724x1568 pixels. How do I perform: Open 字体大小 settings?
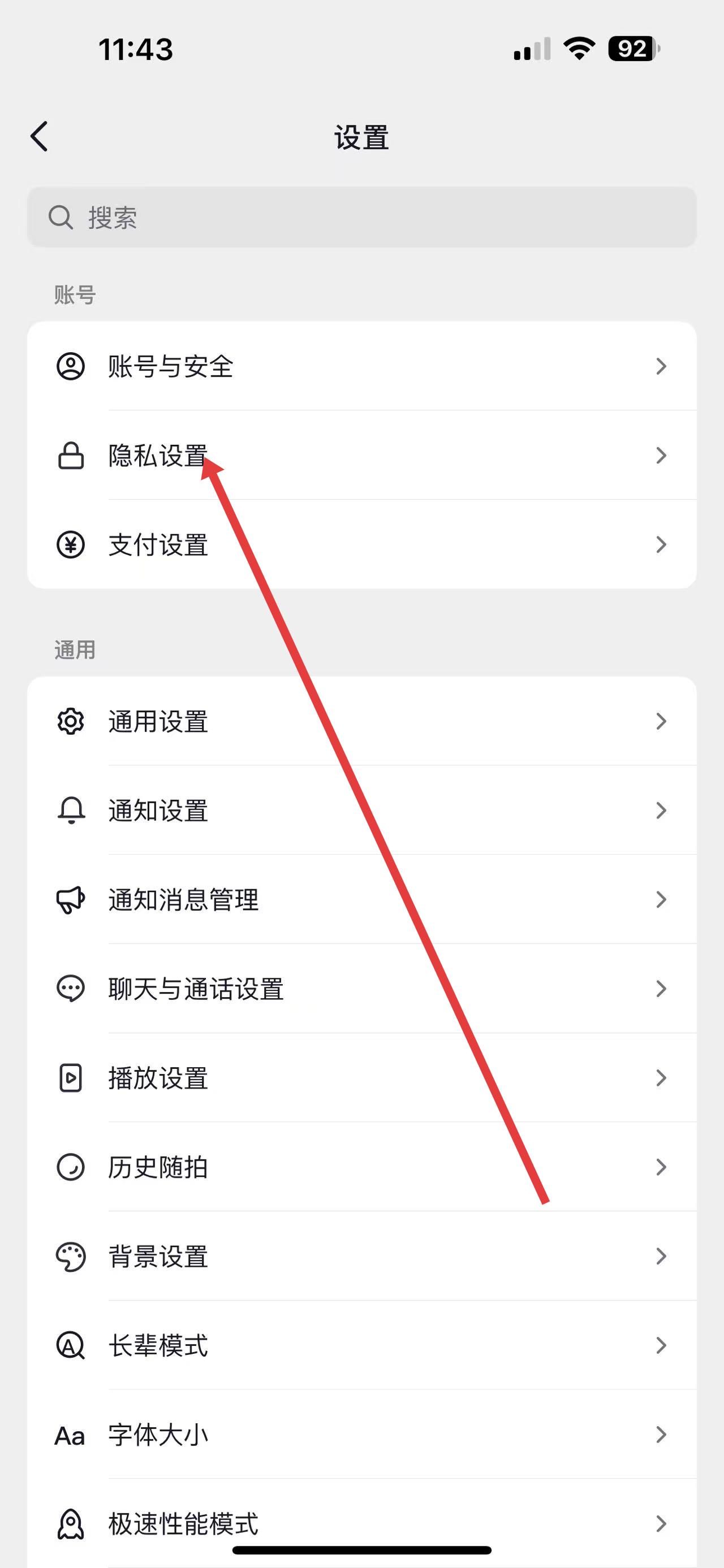(x=361, y=1435)
